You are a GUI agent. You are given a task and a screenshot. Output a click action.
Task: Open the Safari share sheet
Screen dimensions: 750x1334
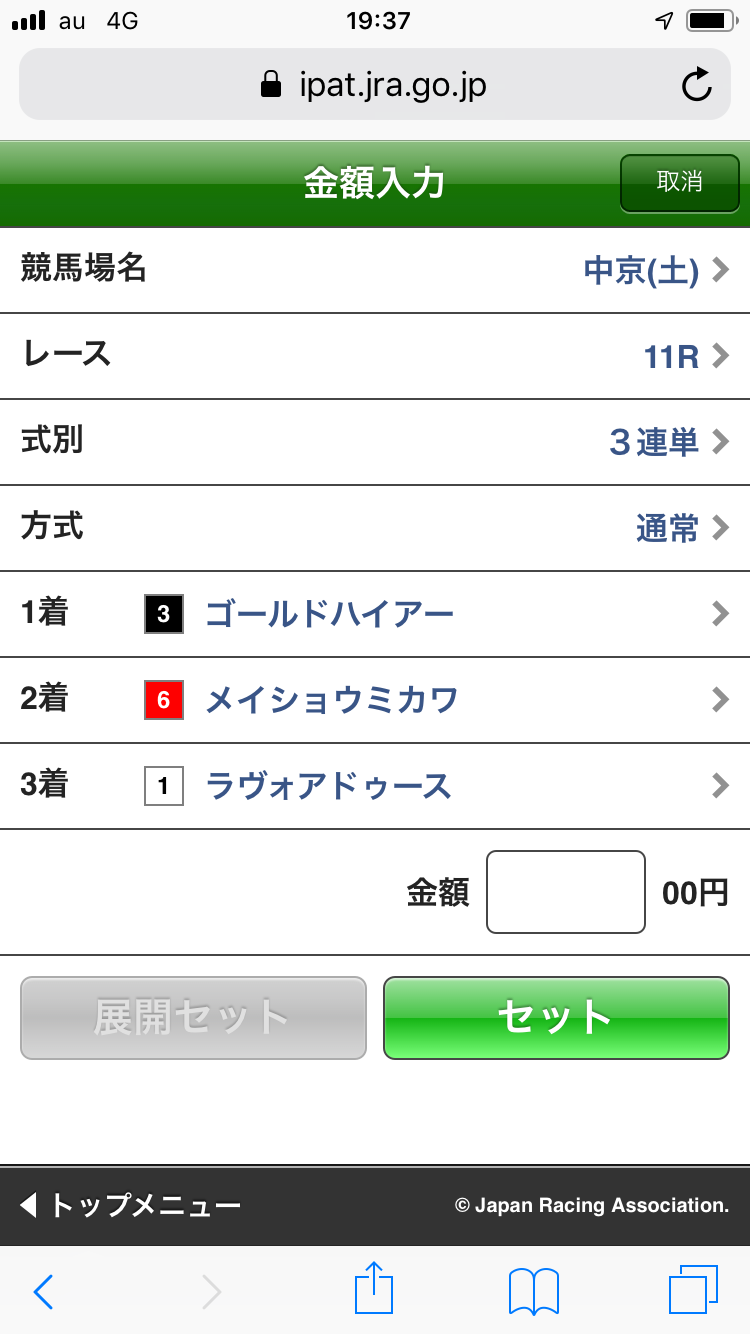pyautogui.click(x=375, y=1289)
